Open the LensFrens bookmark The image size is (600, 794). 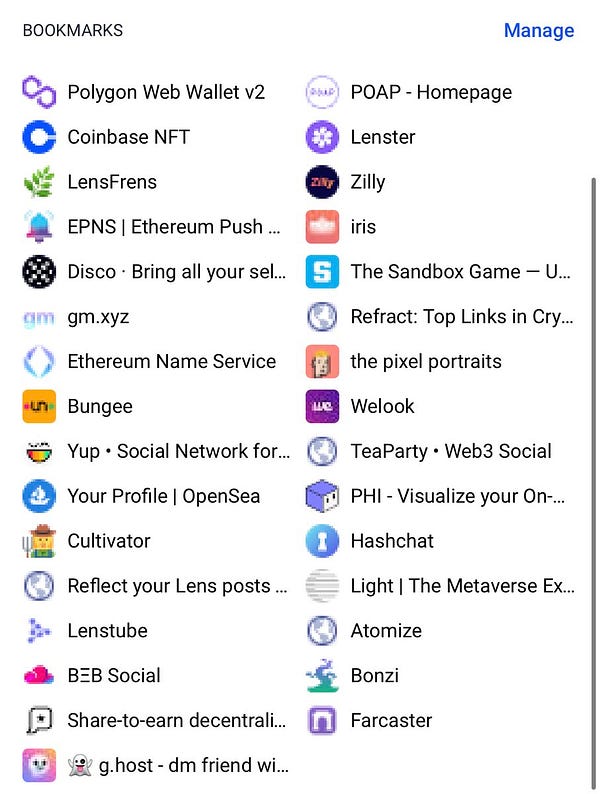pos(112,182)
